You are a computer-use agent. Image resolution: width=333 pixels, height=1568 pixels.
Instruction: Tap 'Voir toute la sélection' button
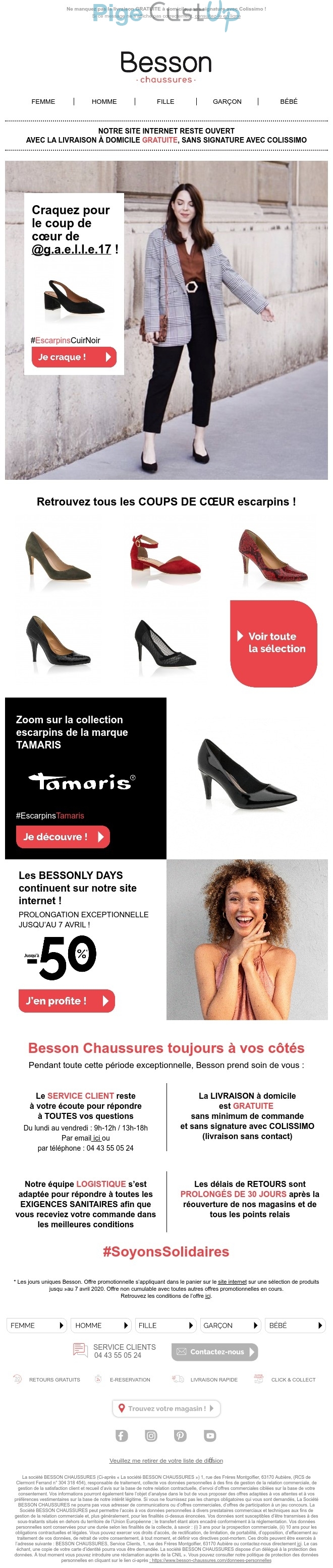click(x=273, y=643)
